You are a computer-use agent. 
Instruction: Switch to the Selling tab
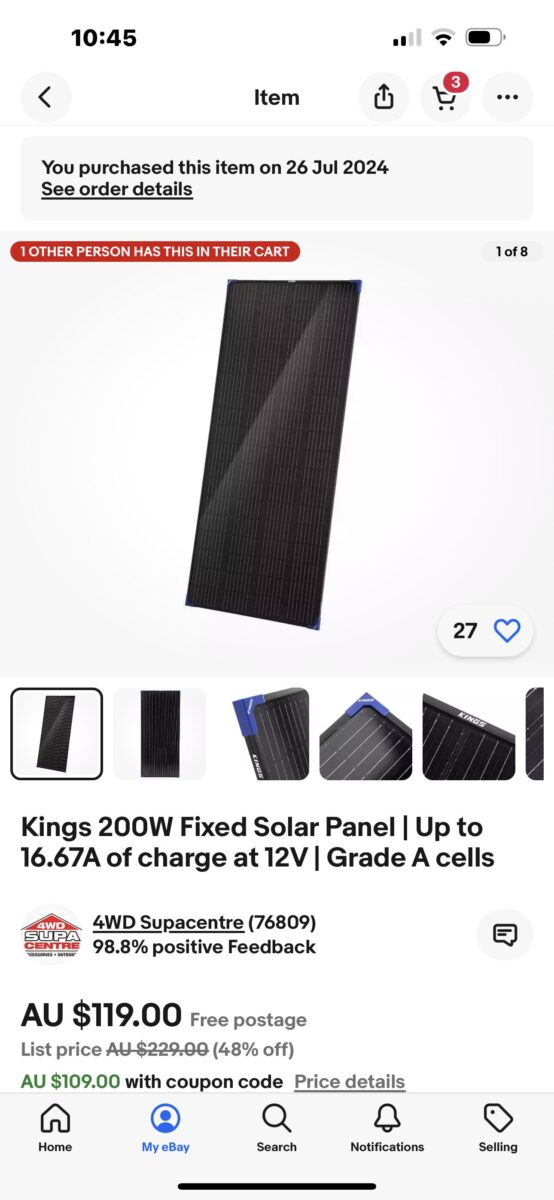pyautogui.click(x=498, y=1129)
